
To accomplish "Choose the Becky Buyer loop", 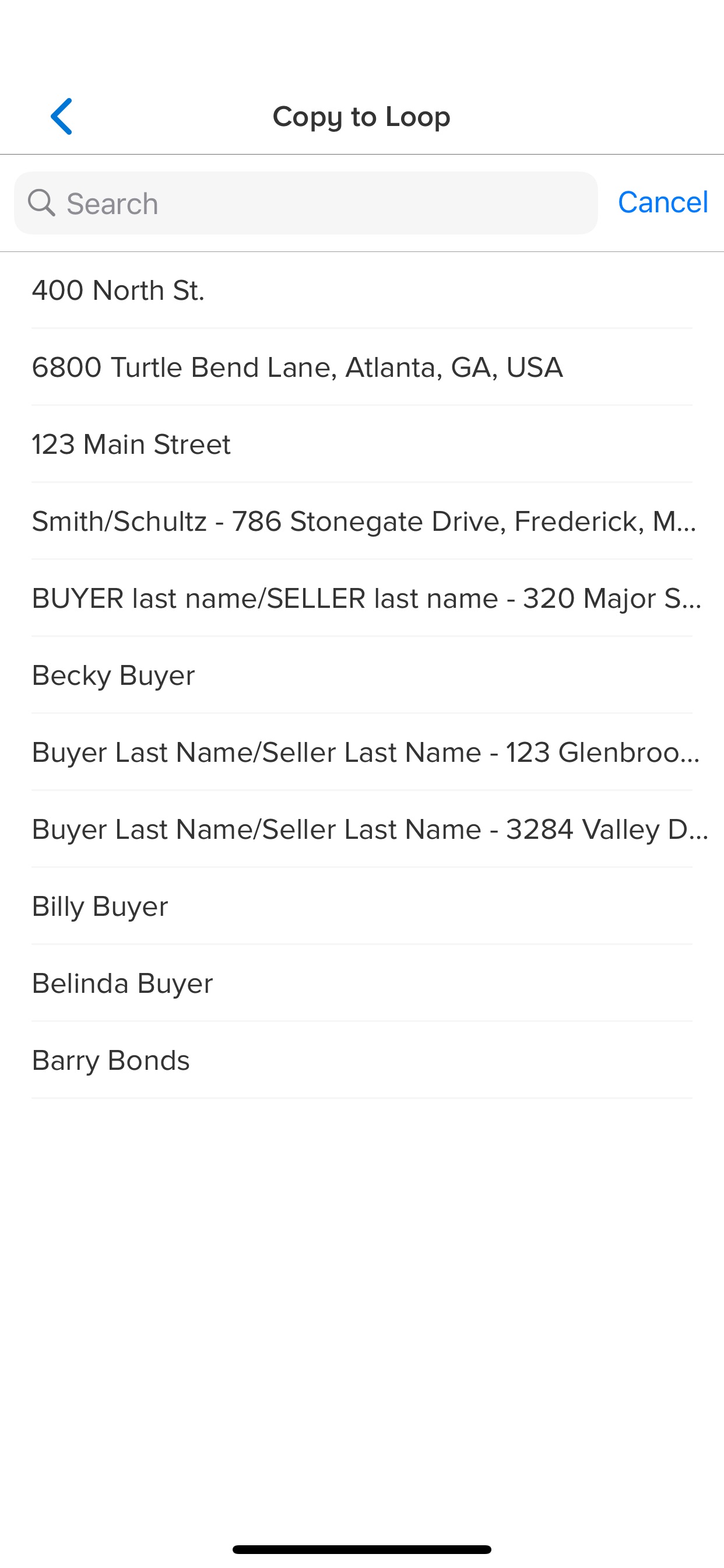I will pos(362,675).
